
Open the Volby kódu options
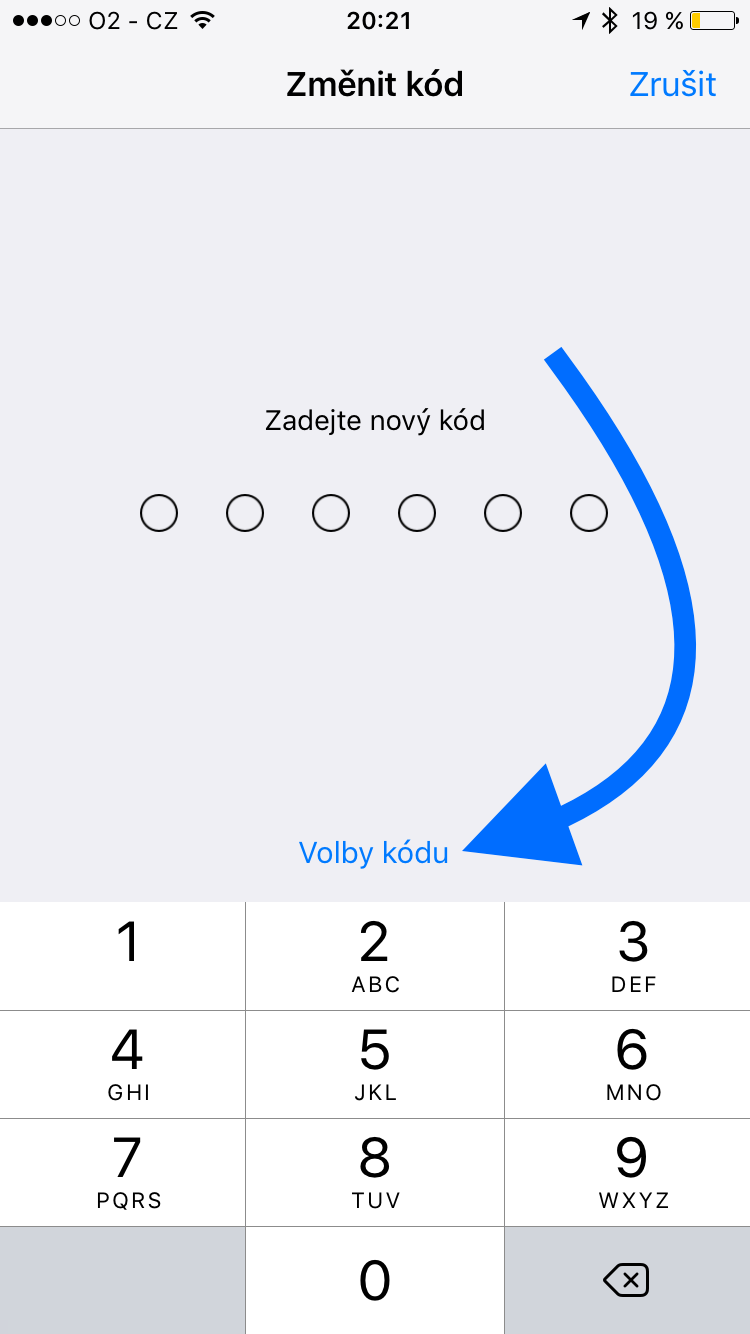point(373,853)
